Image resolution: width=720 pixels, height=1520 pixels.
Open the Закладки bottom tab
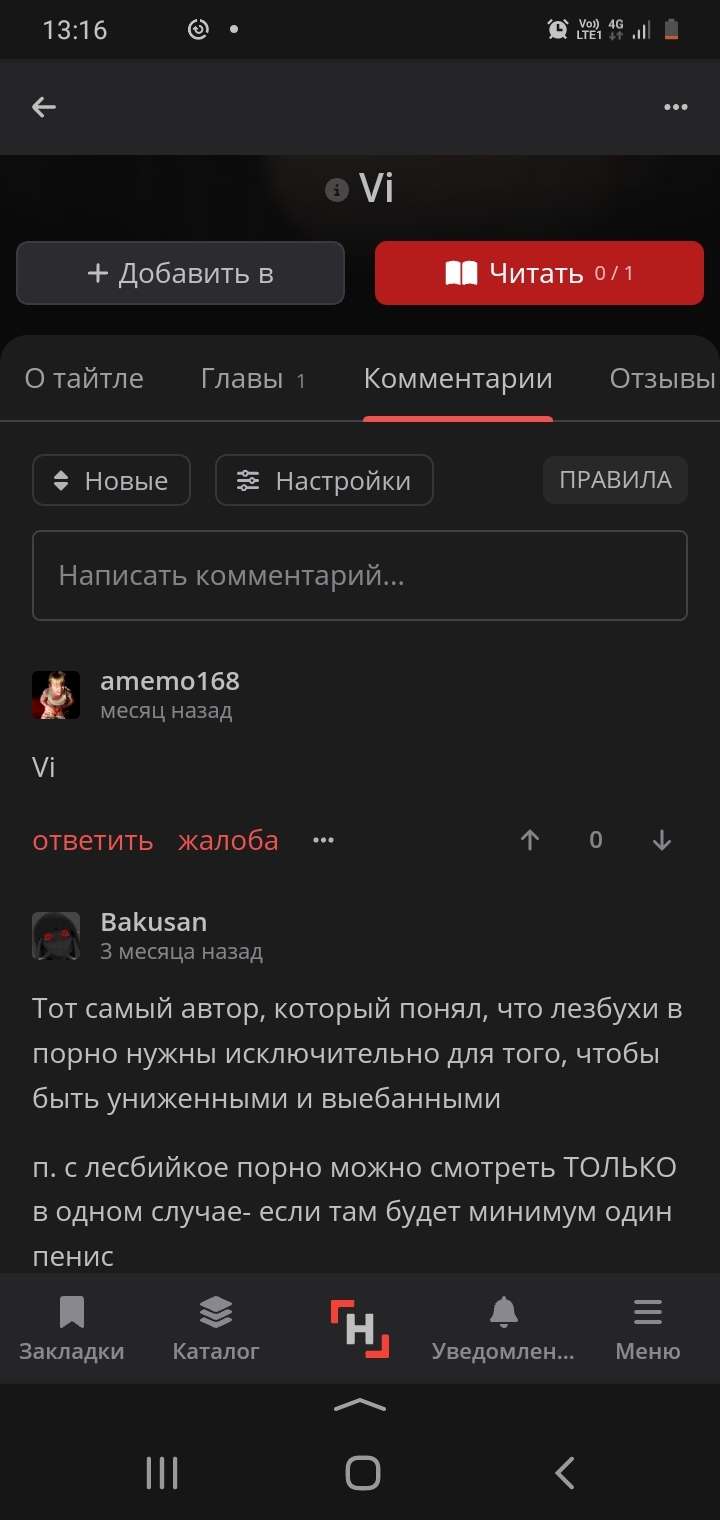(72, 1329)
